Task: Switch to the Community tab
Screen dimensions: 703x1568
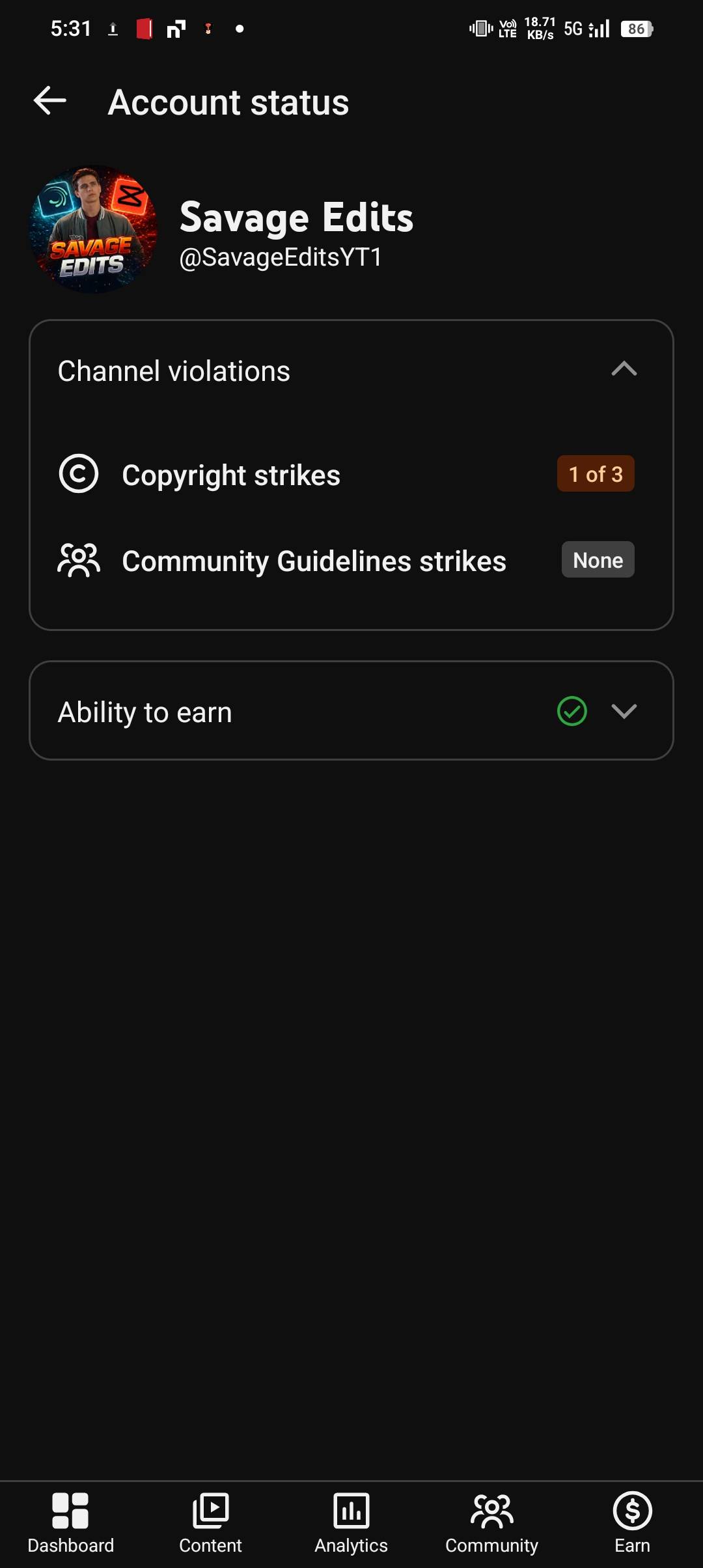Action: click(x=491, y=1522)
